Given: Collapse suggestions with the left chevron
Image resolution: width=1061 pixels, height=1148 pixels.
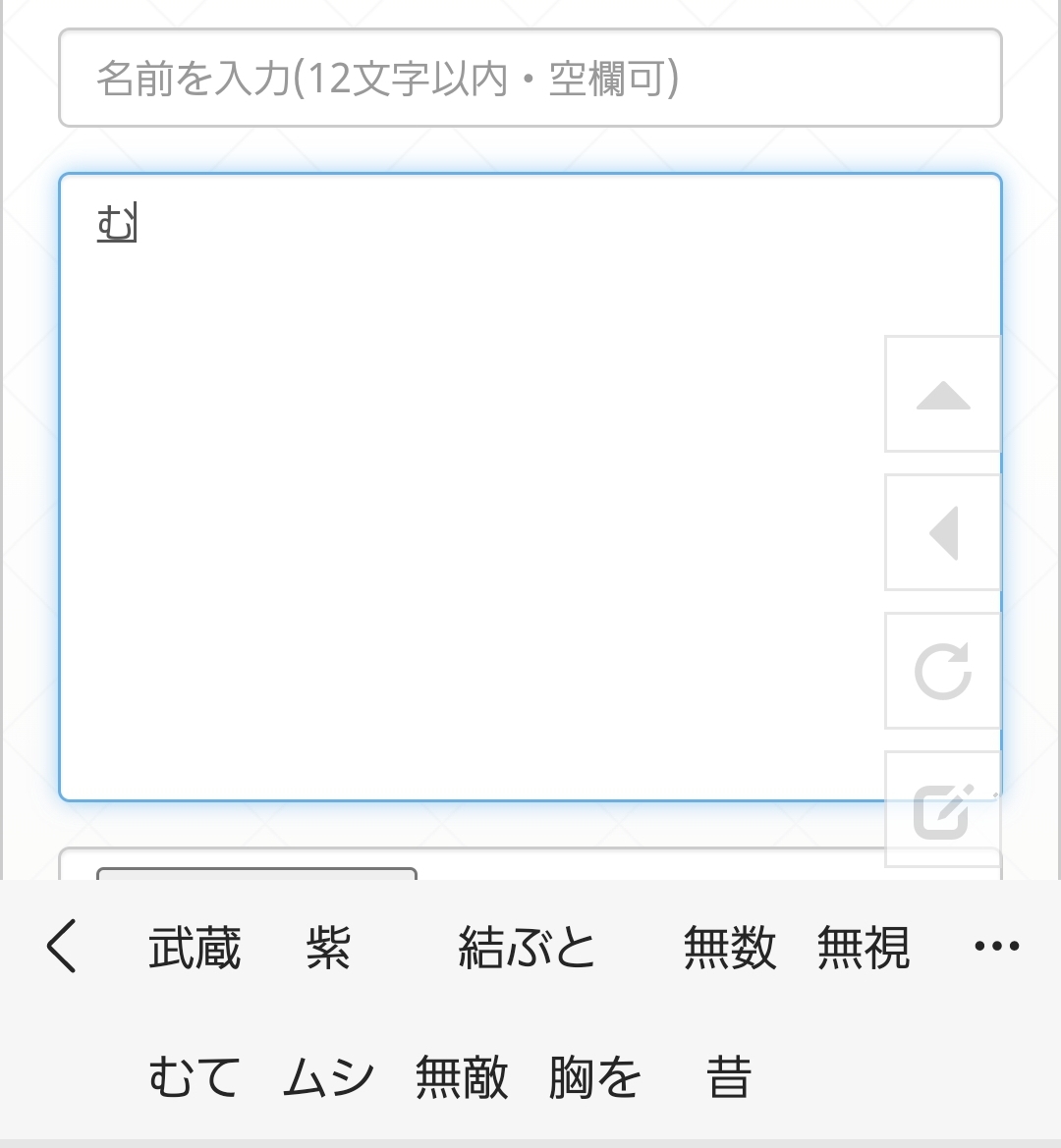Looking at the screenshot, I should click(x=62, y=946).
